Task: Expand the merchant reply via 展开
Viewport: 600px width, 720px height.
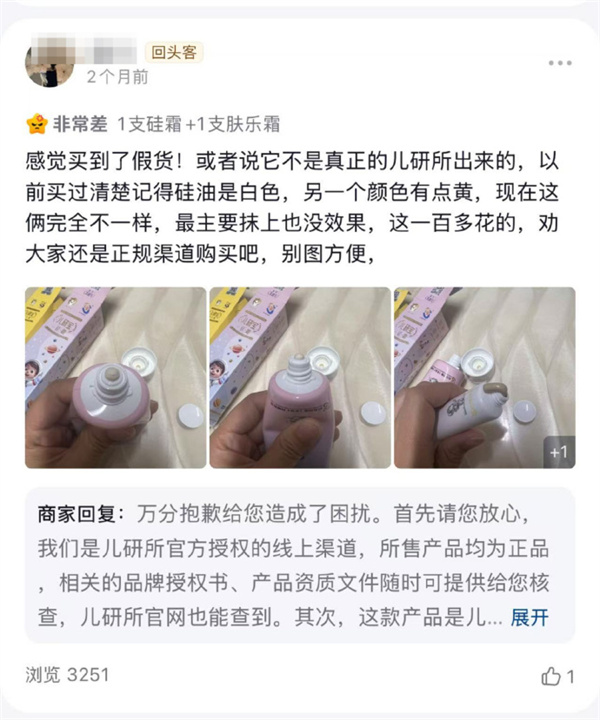Action: tap(530, 618)
